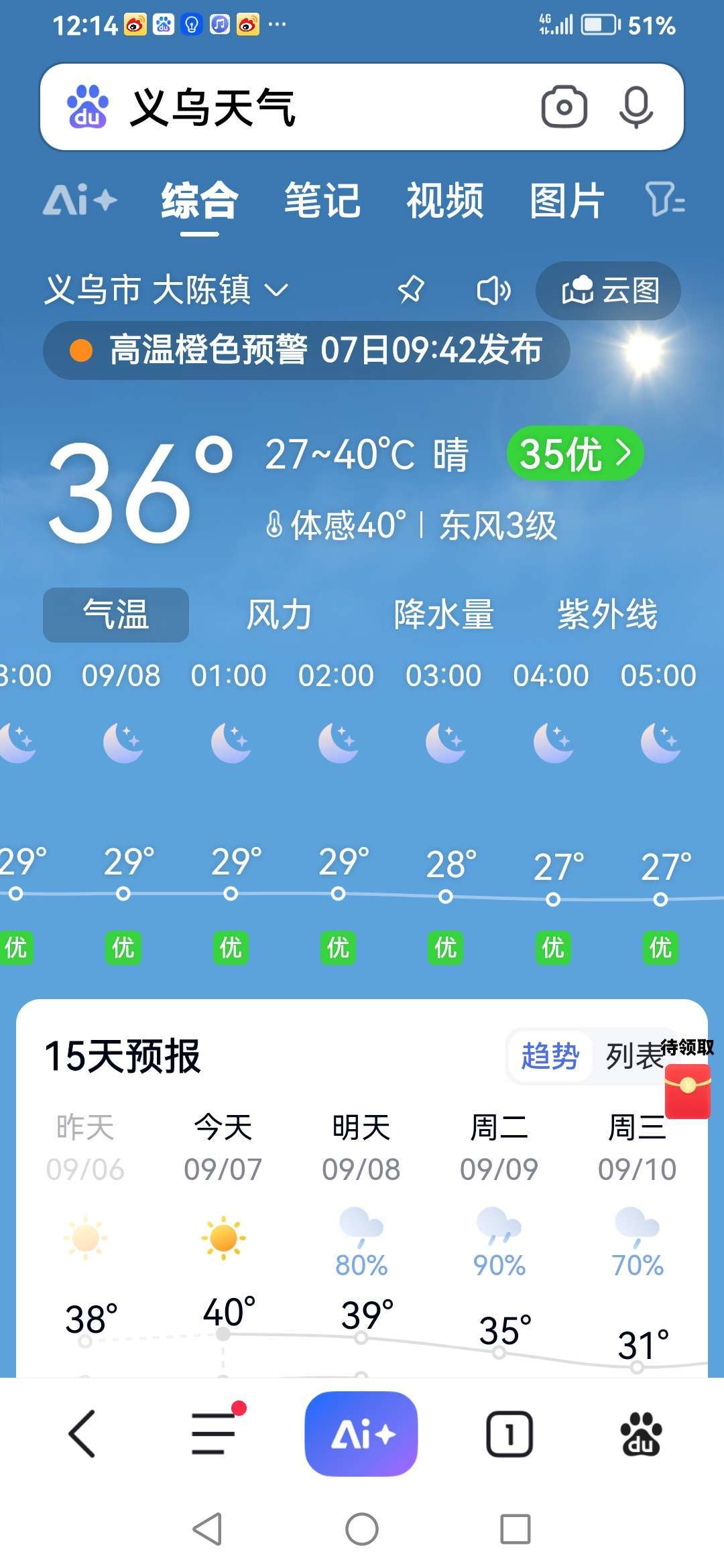Switch to the Ai+ tab
Viewport: 724px width, 1568px height.
pyautogui.click(x=80, y=200)
